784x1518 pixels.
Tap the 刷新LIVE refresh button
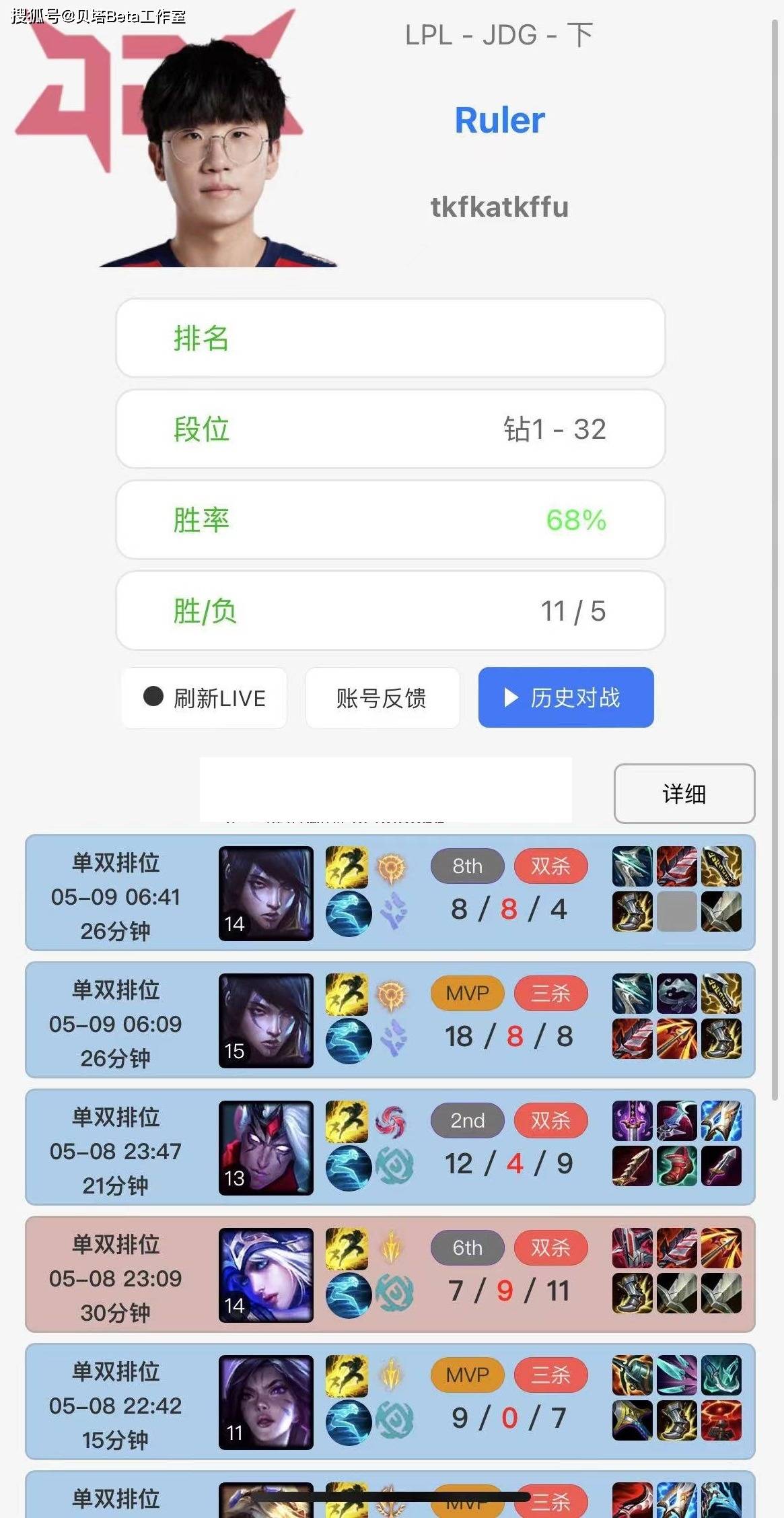(x=204, y=698)
